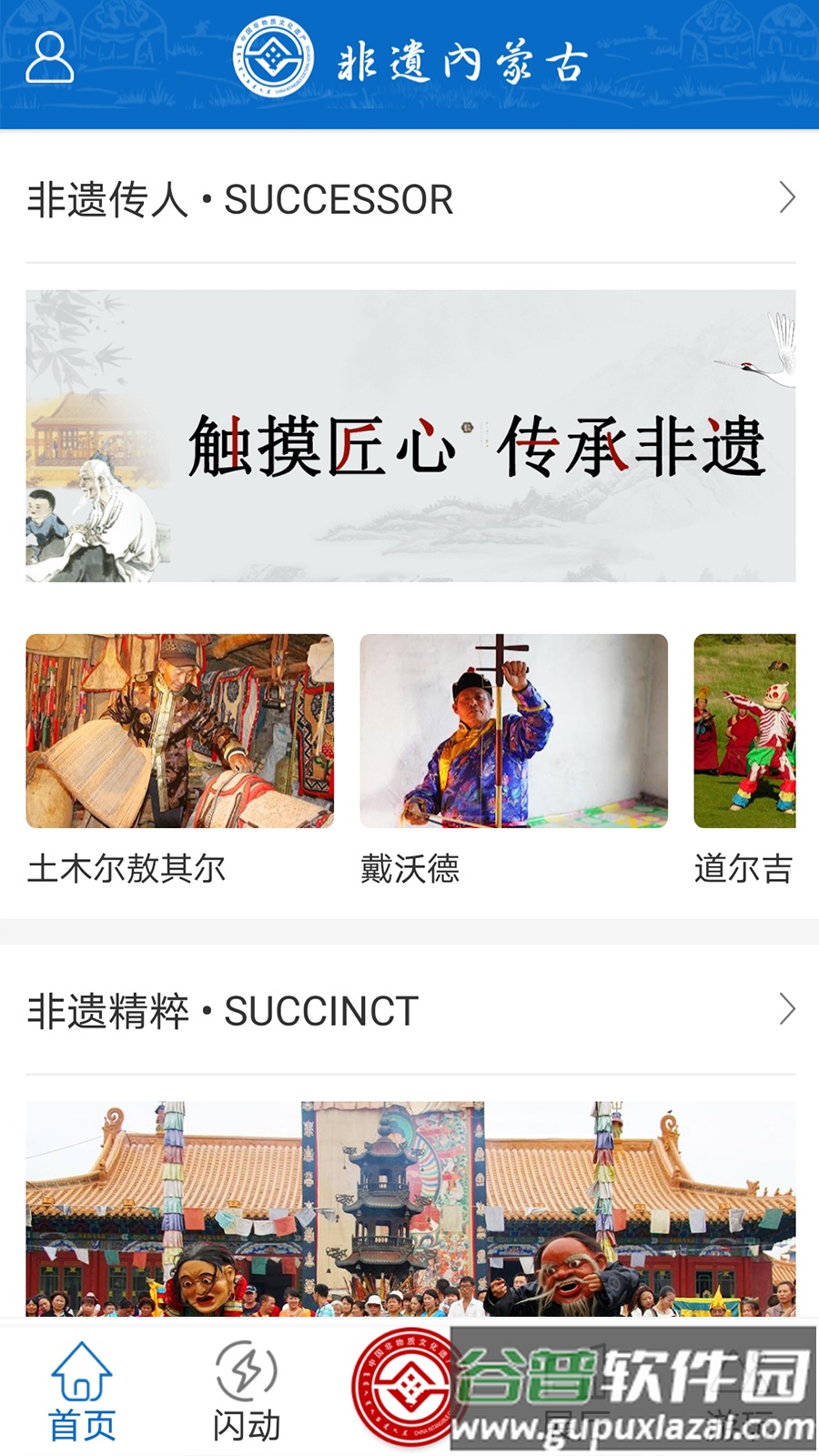This screenshot has height=1456, width=819.
Task: View successor 土木尔敖其尔's photo
Action: 178,728
